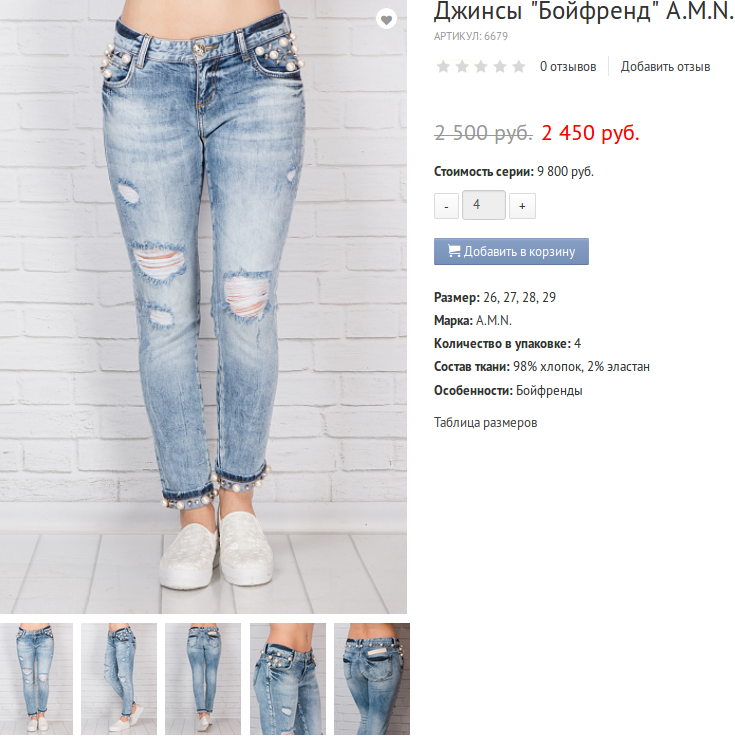Select the fifth thumbnail with pocket detail
Screen dimensions: 735x737
coord(371,678)
